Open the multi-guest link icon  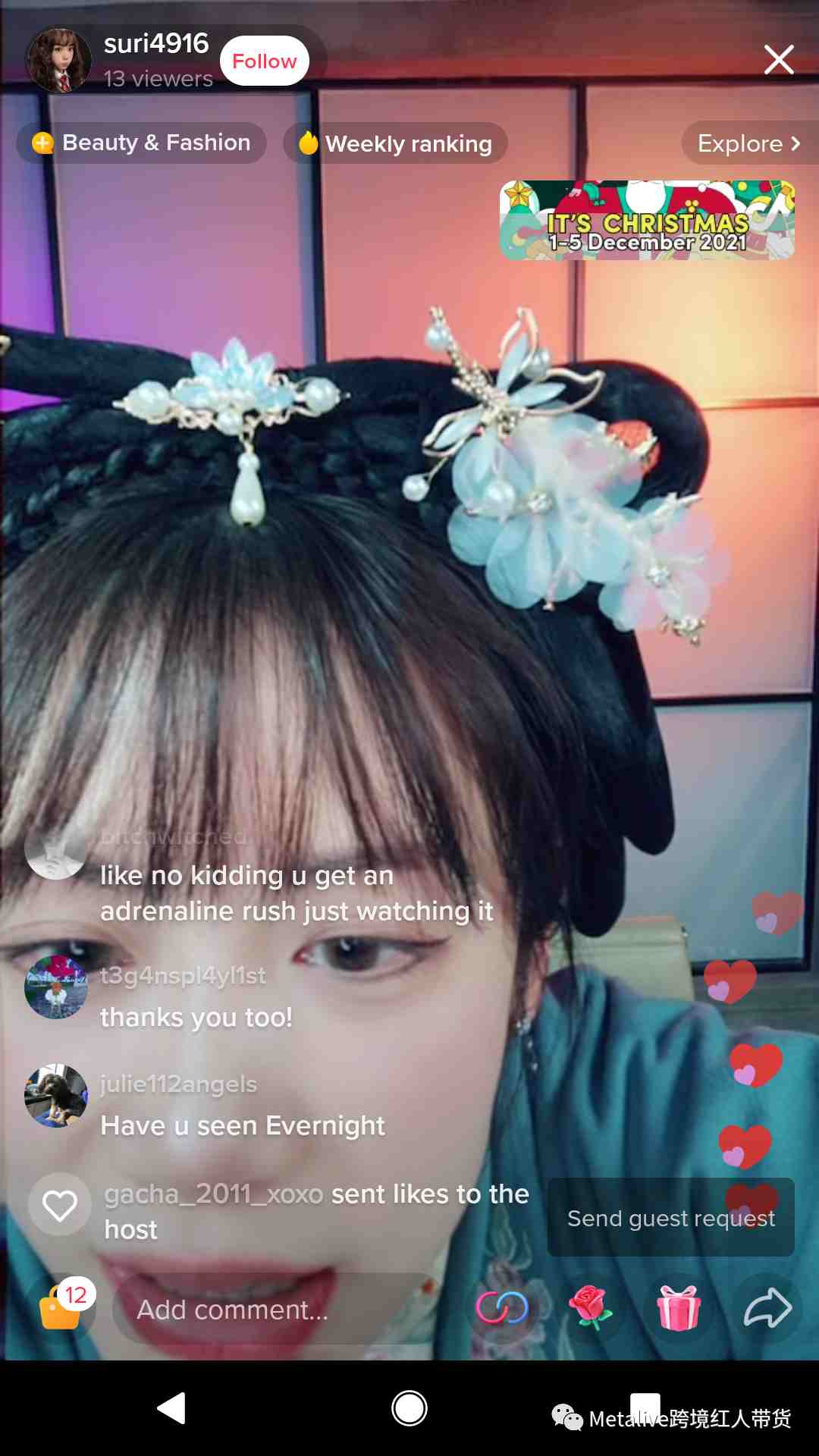pos(501,1307)
